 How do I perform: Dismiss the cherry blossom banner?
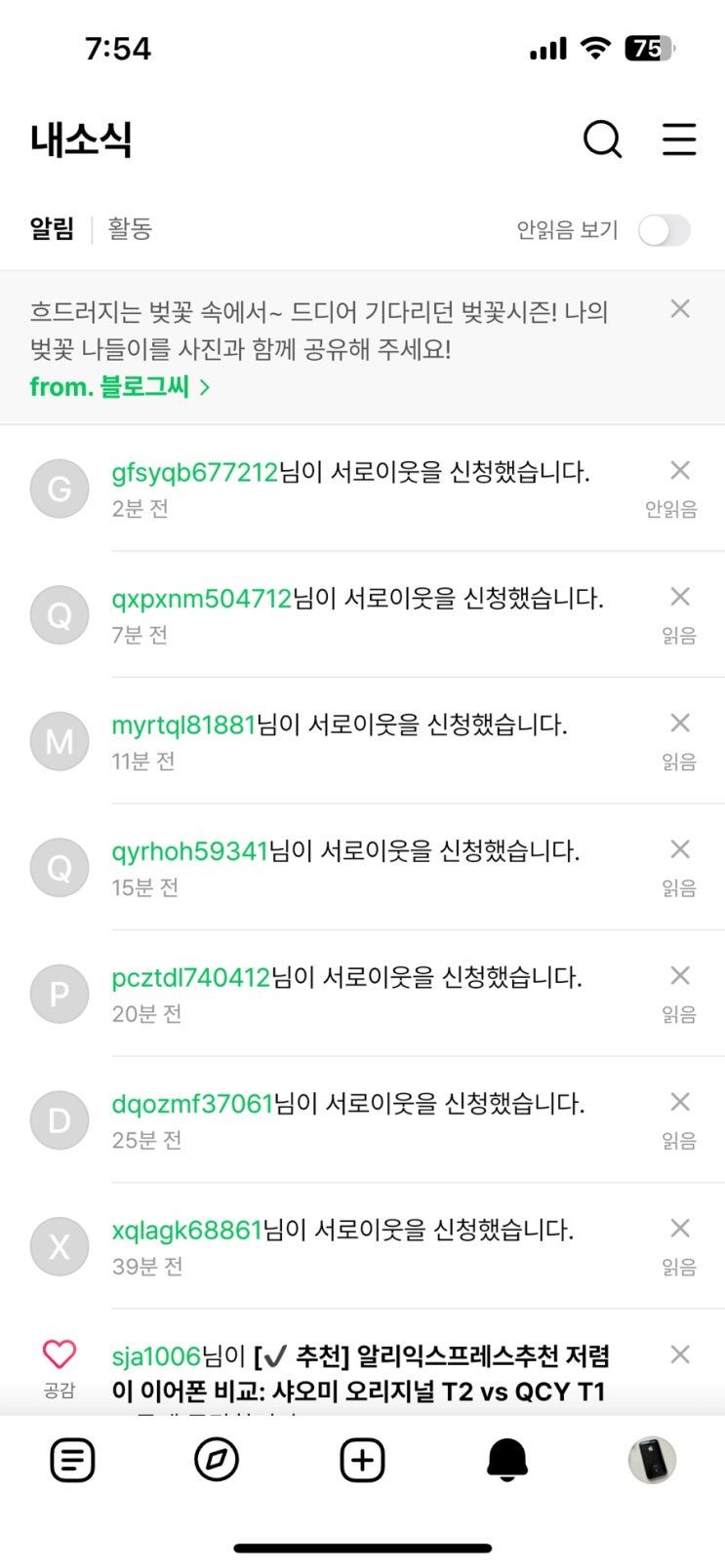(x=680, y=309)
